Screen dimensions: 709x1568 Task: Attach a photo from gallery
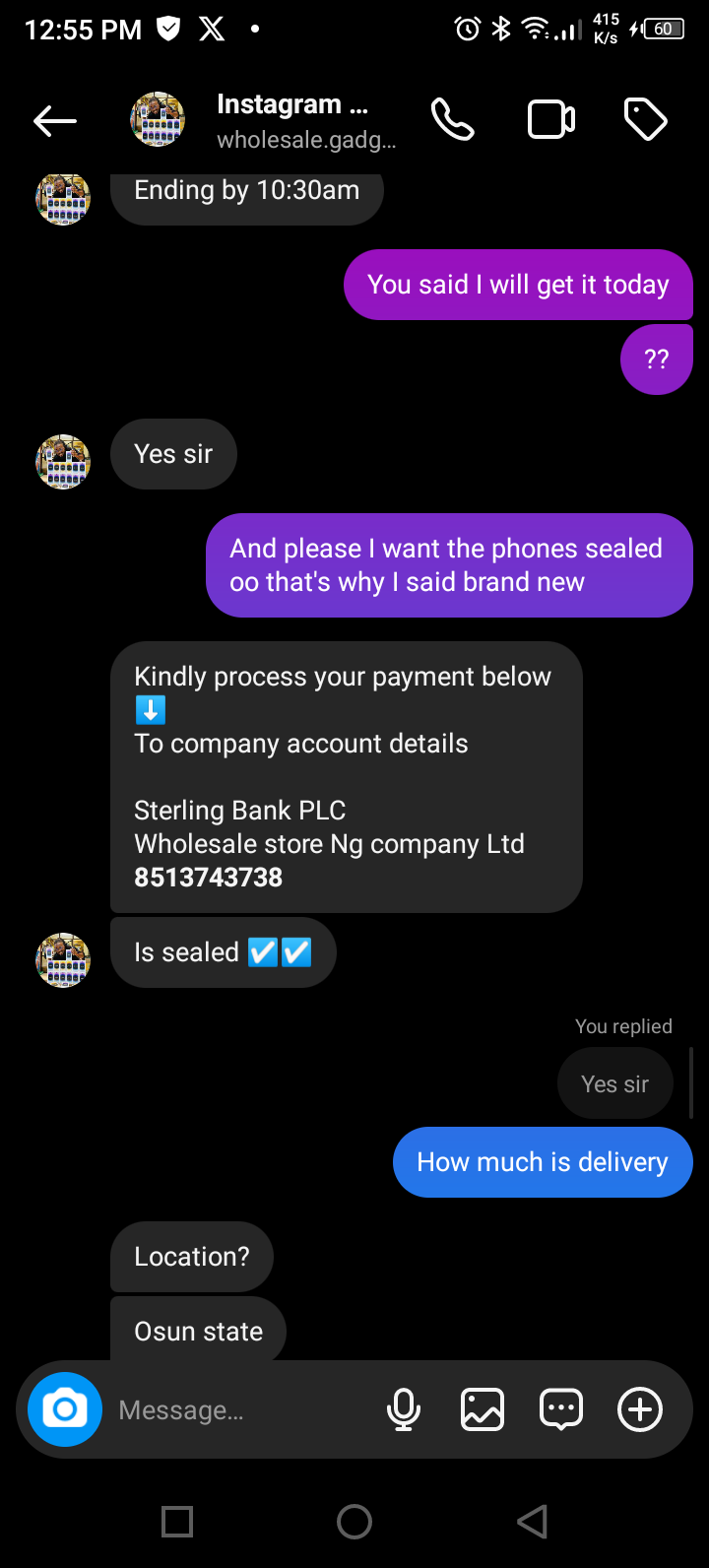[x=483, y=1409]
